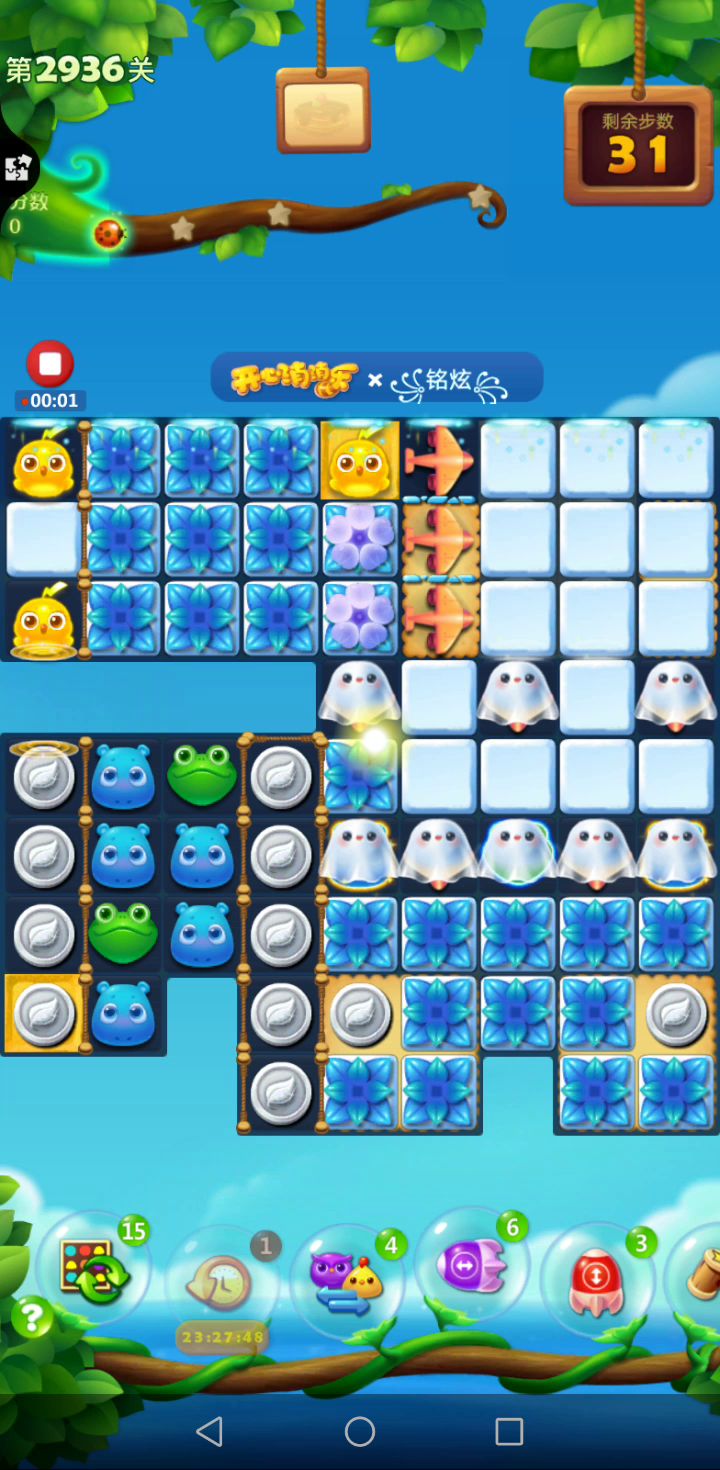Use the swap-animals booster
This screenshot has height=1470, width=720.
coord(347,1280)
